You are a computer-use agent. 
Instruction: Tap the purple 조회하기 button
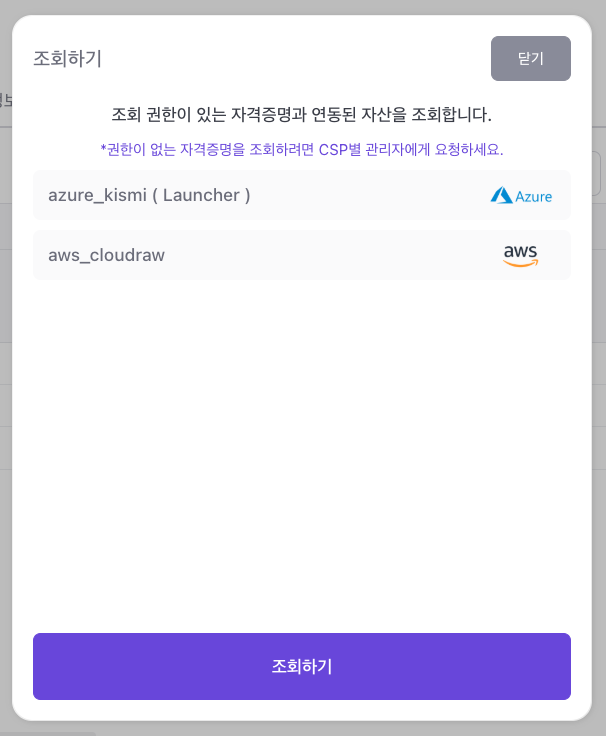301,666
